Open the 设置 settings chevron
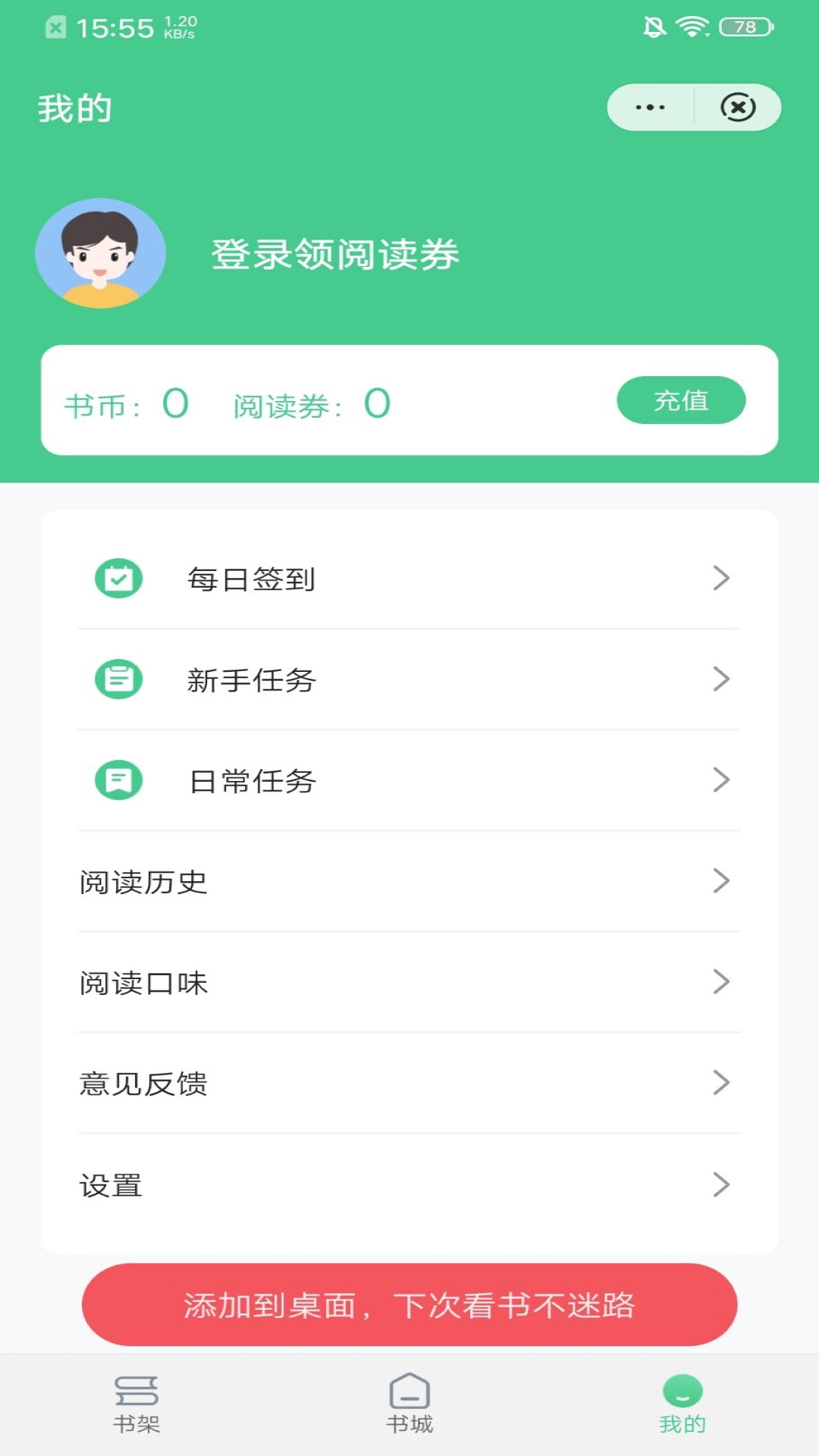This screenshot has width=819, height=1456. (719, 1186)
